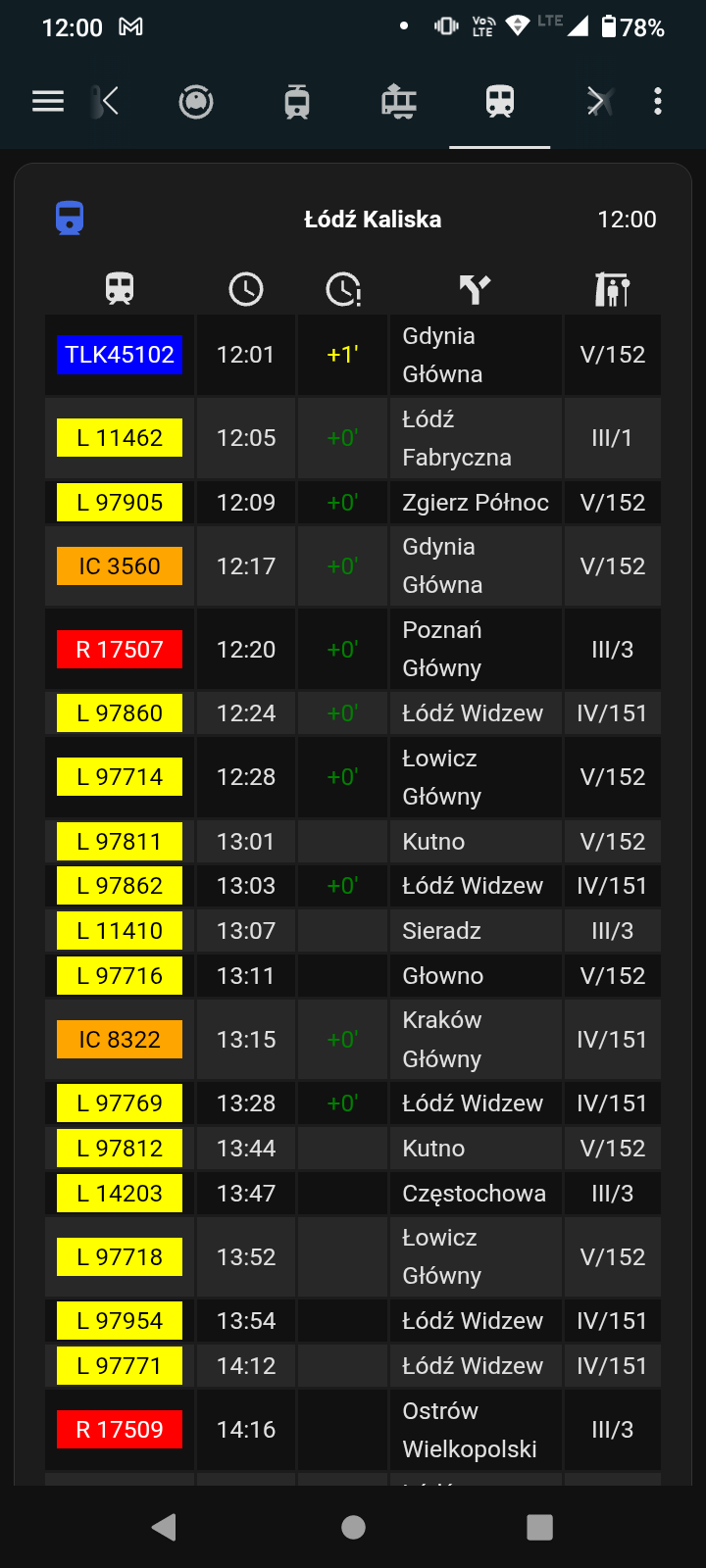
Task: Switch to the airplane tab
Action: point(600,101)
